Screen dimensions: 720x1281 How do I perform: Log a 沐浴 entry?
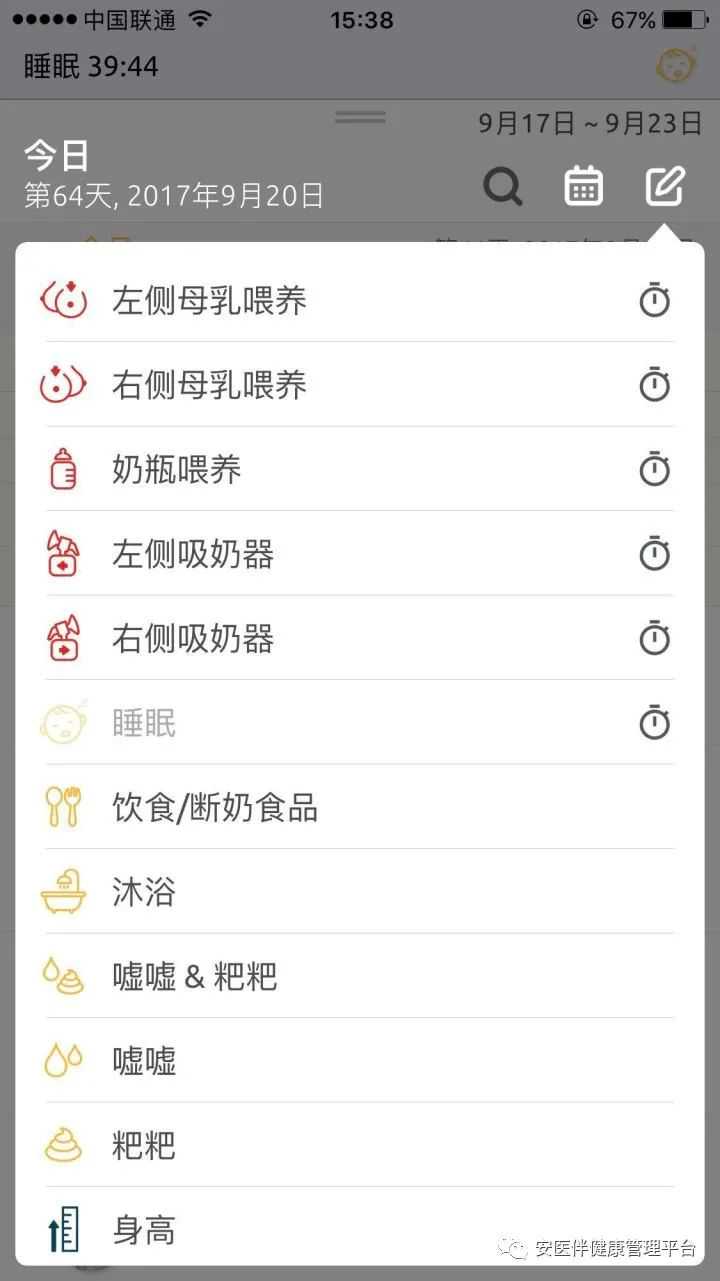tap(144, 892)
